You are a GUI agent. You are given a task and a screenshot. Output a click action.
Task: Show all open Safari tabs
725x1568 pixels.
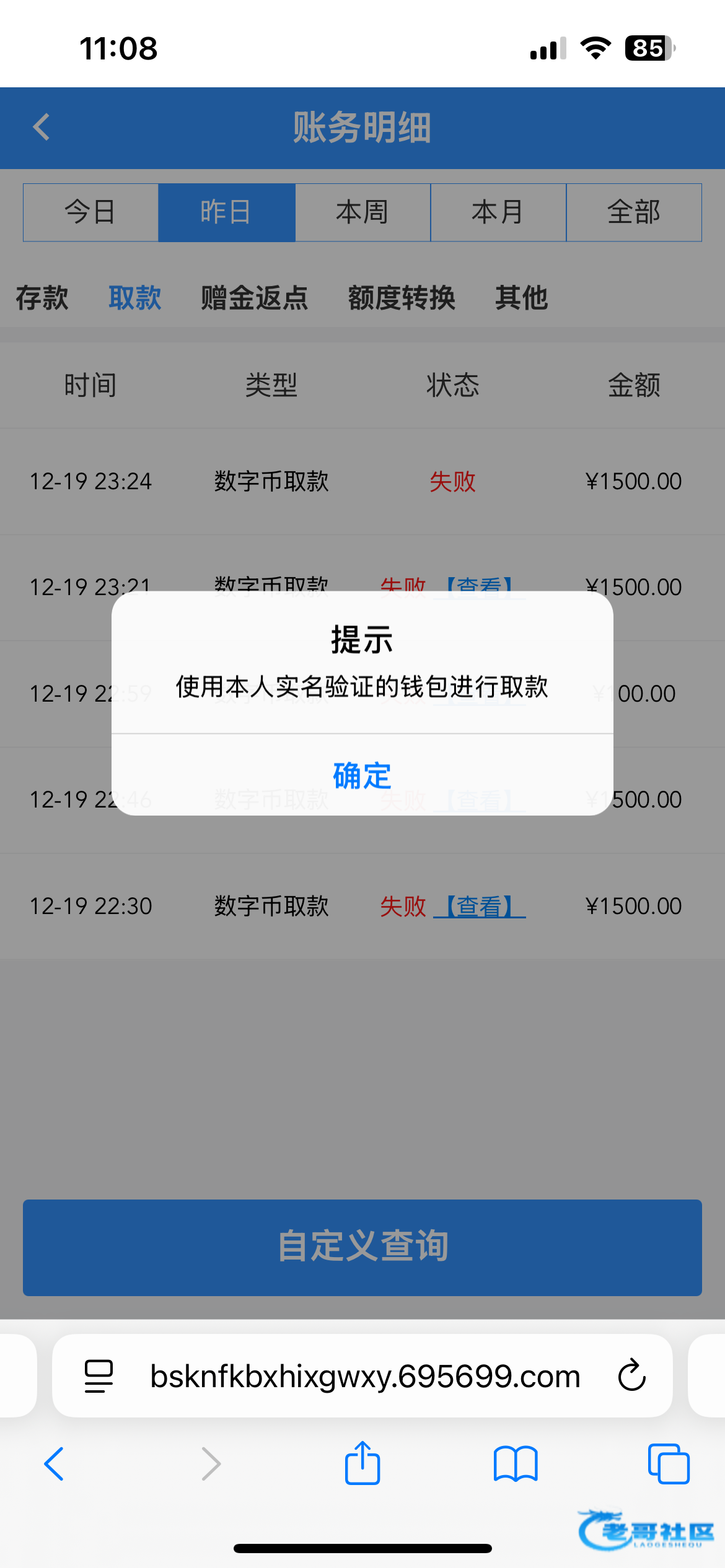click(x=668, y=1464)
